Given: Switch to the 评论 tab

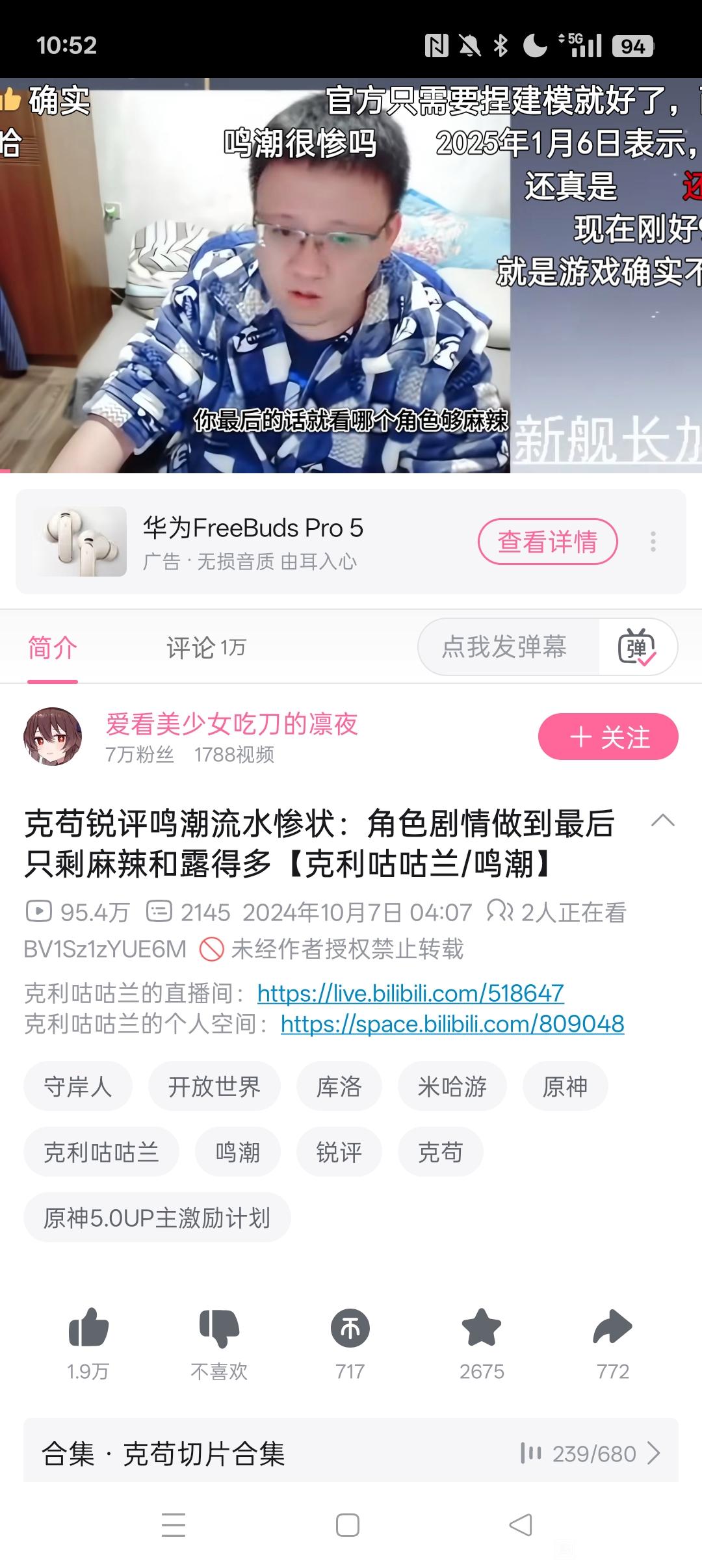Looking at the screenshot, I should 205,647.
